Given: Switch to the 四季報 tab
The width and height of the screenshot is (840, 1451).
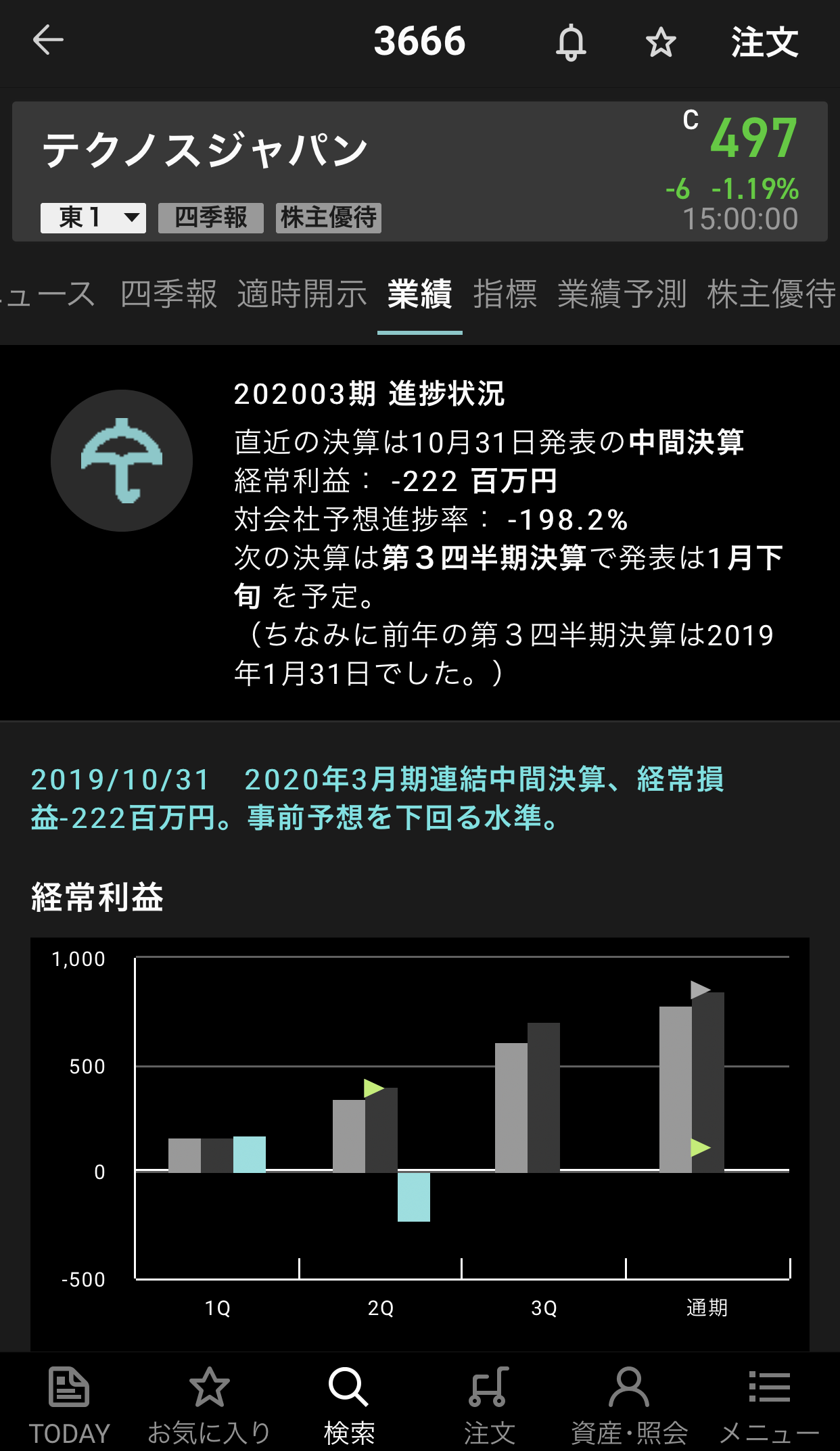Looking at the screenshot, I should click(169, 294).
